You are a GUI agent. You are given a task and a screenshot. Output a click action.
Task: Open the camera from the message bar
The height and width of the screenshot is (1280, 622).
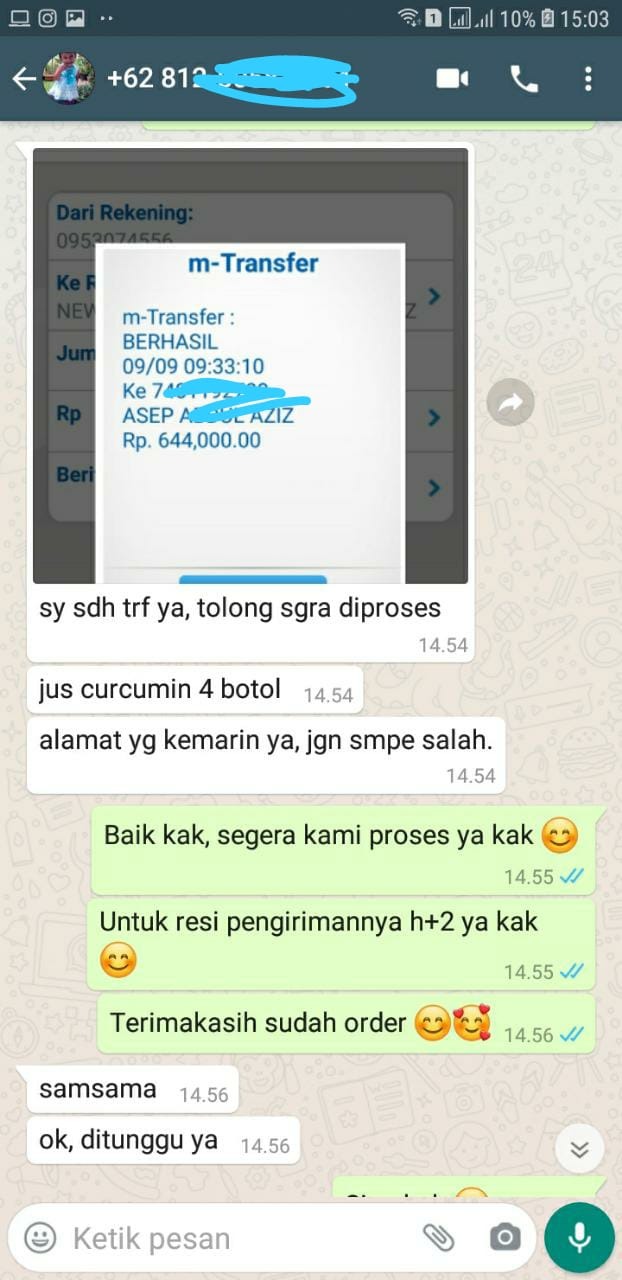tap(505, 1238)
